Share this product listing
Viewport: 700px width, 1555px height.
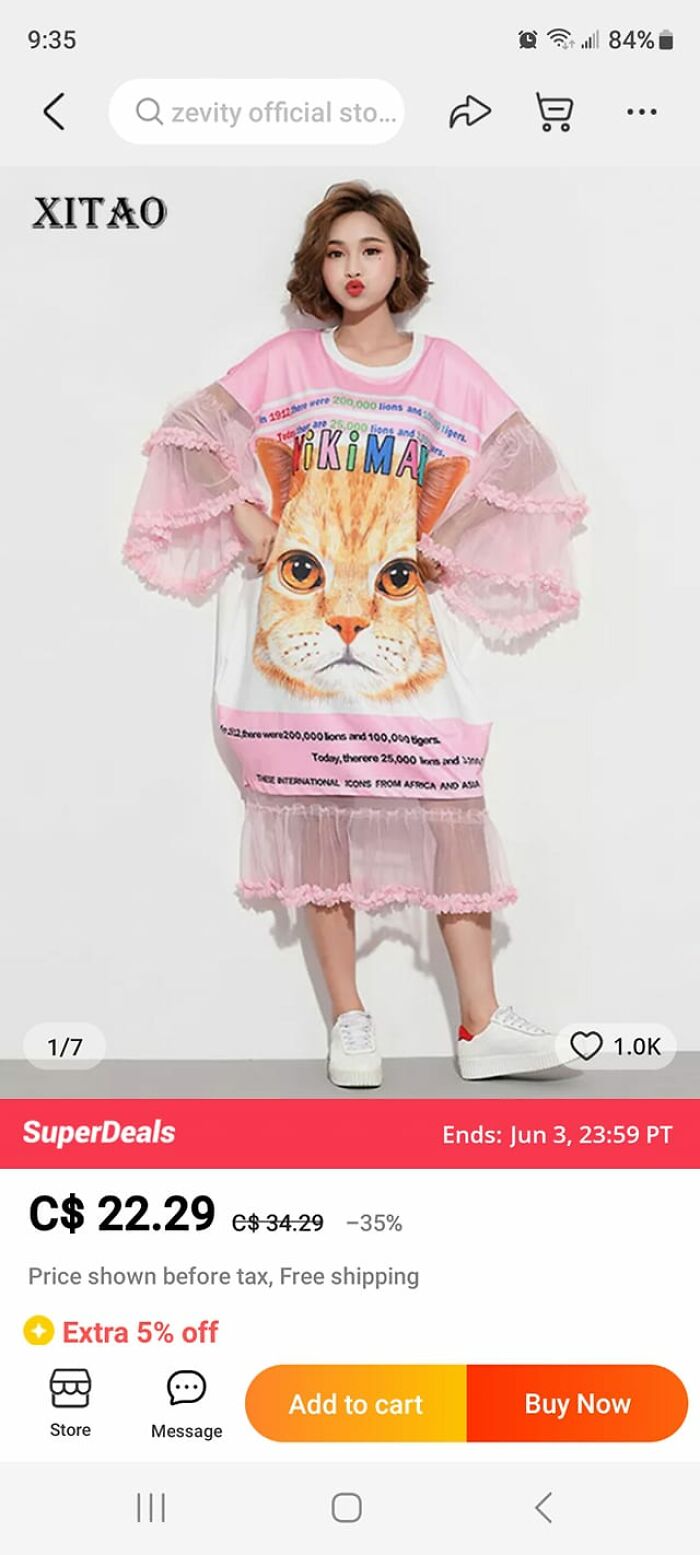point(469,112)
